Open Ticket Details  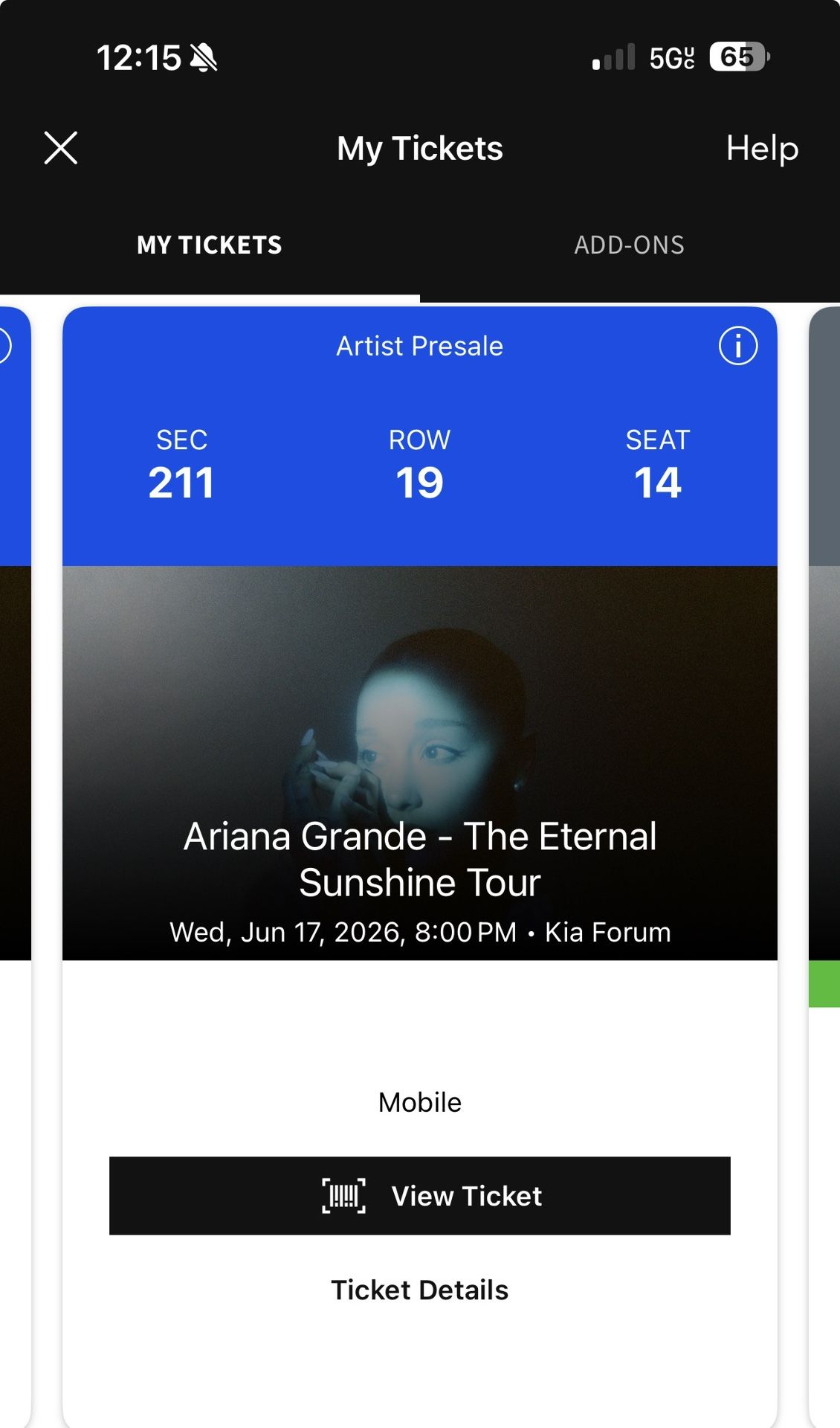coord(421,1292)
